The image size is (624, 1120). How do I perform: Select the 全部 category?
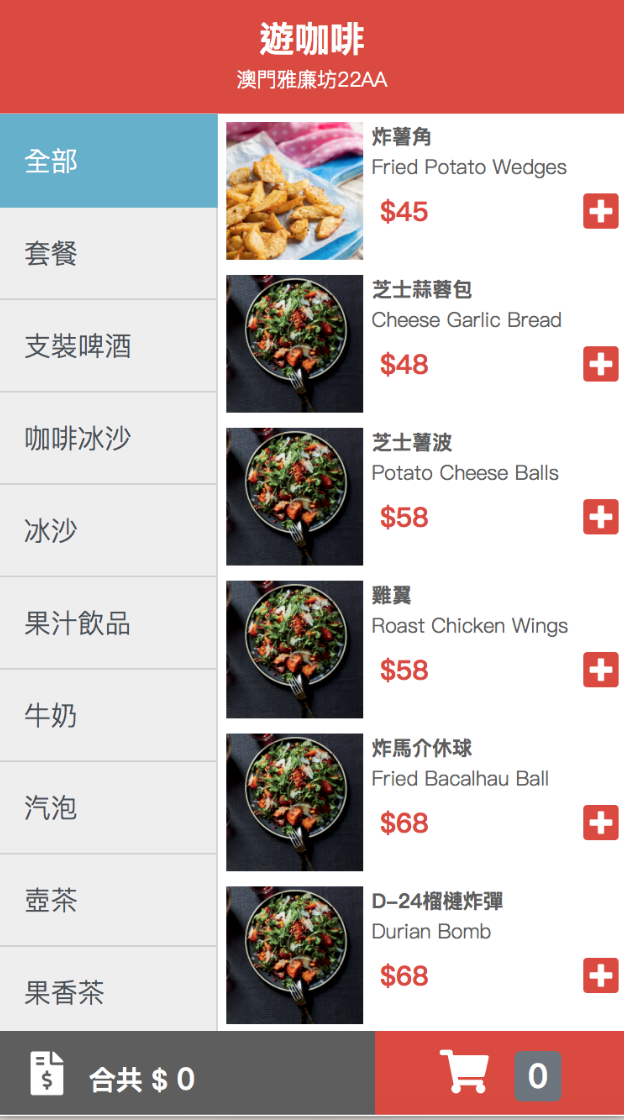[109, 161]
